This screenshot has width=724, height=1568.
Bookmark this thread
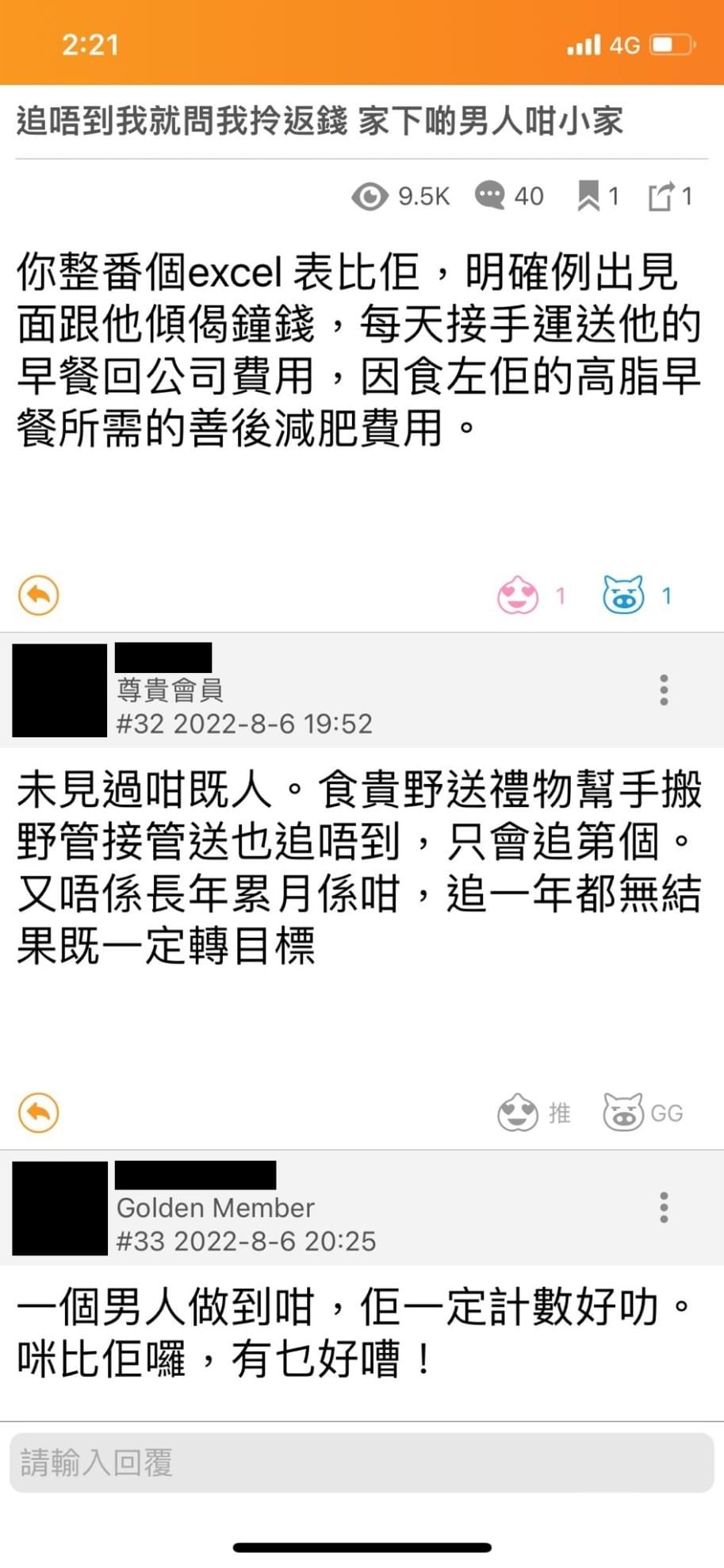pyautogui.click(x=588, y=196)
